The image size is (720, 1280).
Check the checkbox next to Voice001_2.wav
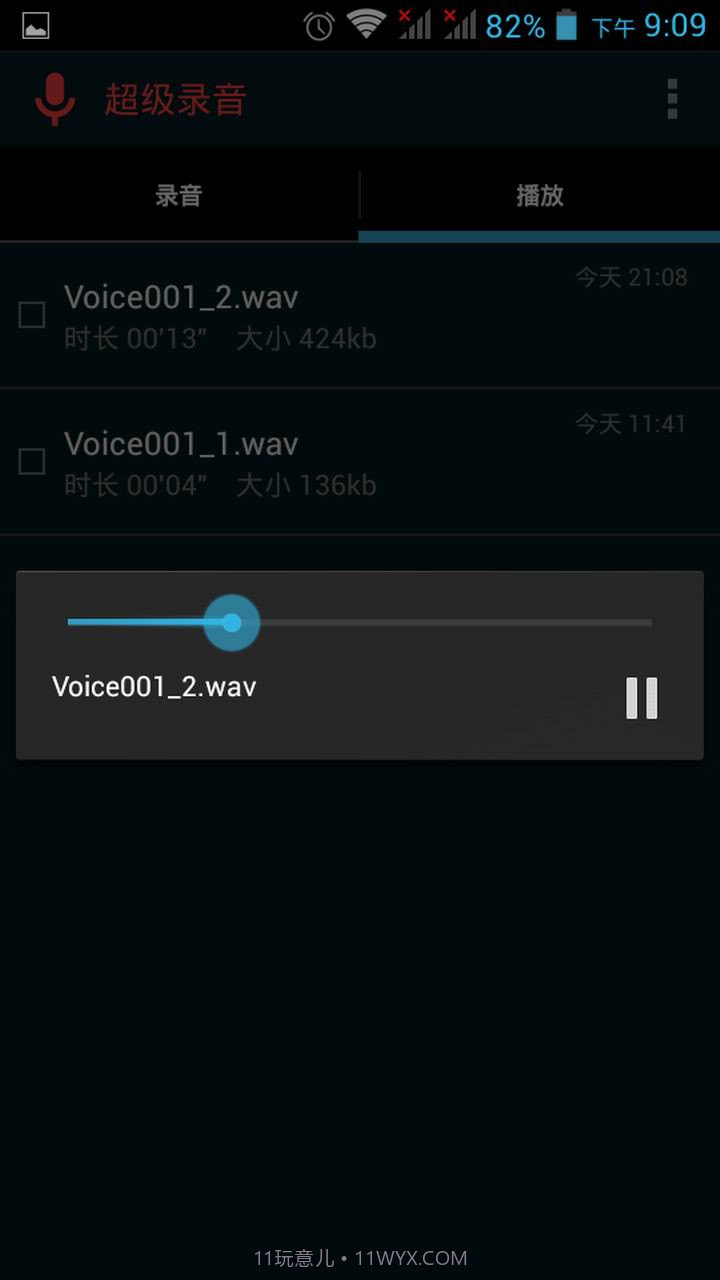coord(31,315)
